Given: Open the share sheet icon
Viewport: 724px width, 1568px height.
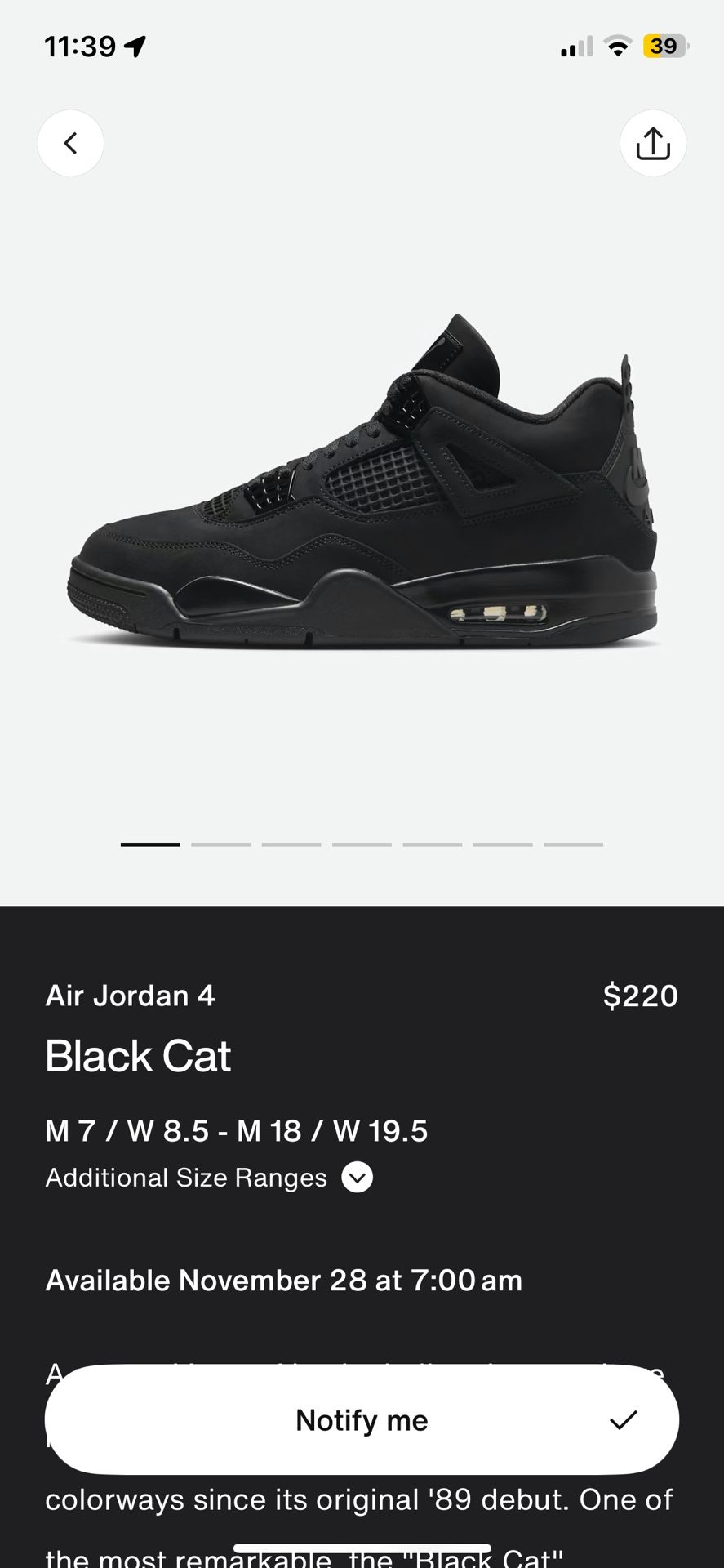Looking at the screenshot, I should coord(653,143).
